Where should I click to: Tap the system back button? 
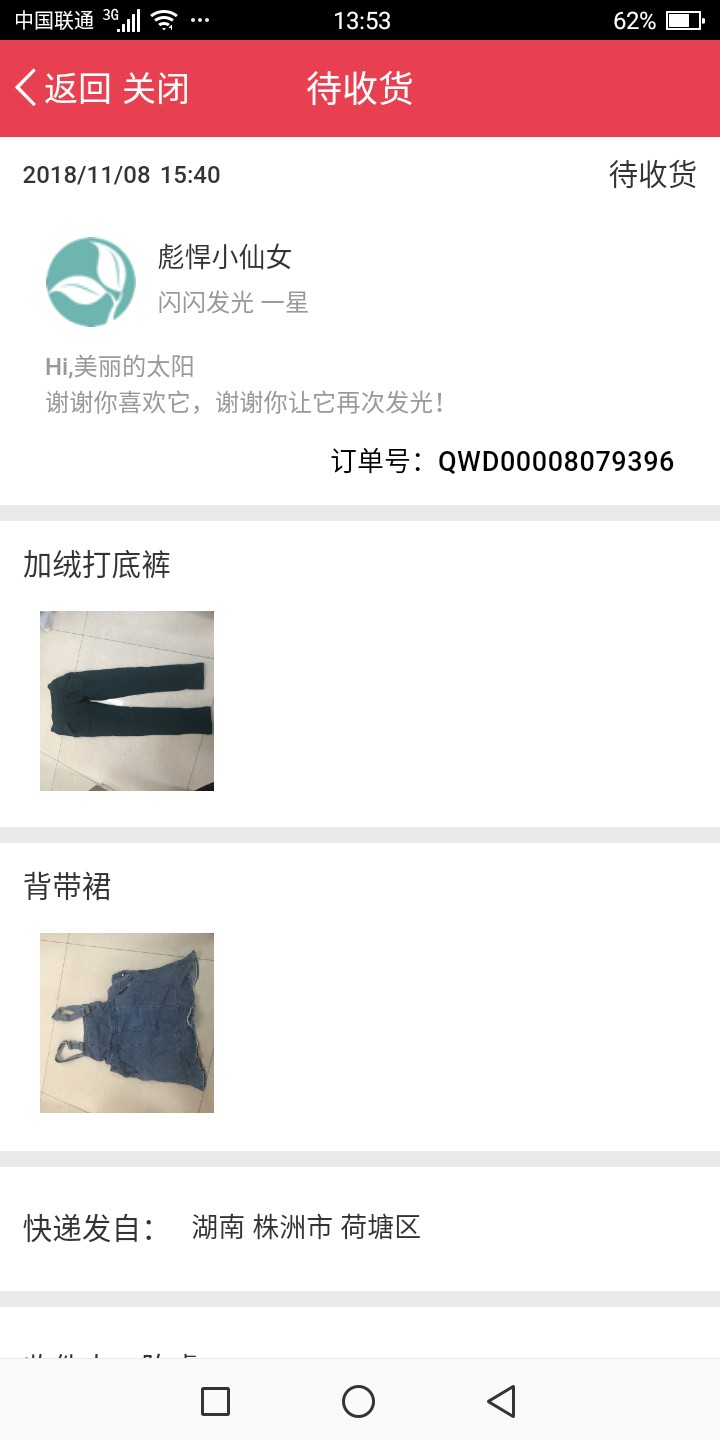coord(501,1401)
